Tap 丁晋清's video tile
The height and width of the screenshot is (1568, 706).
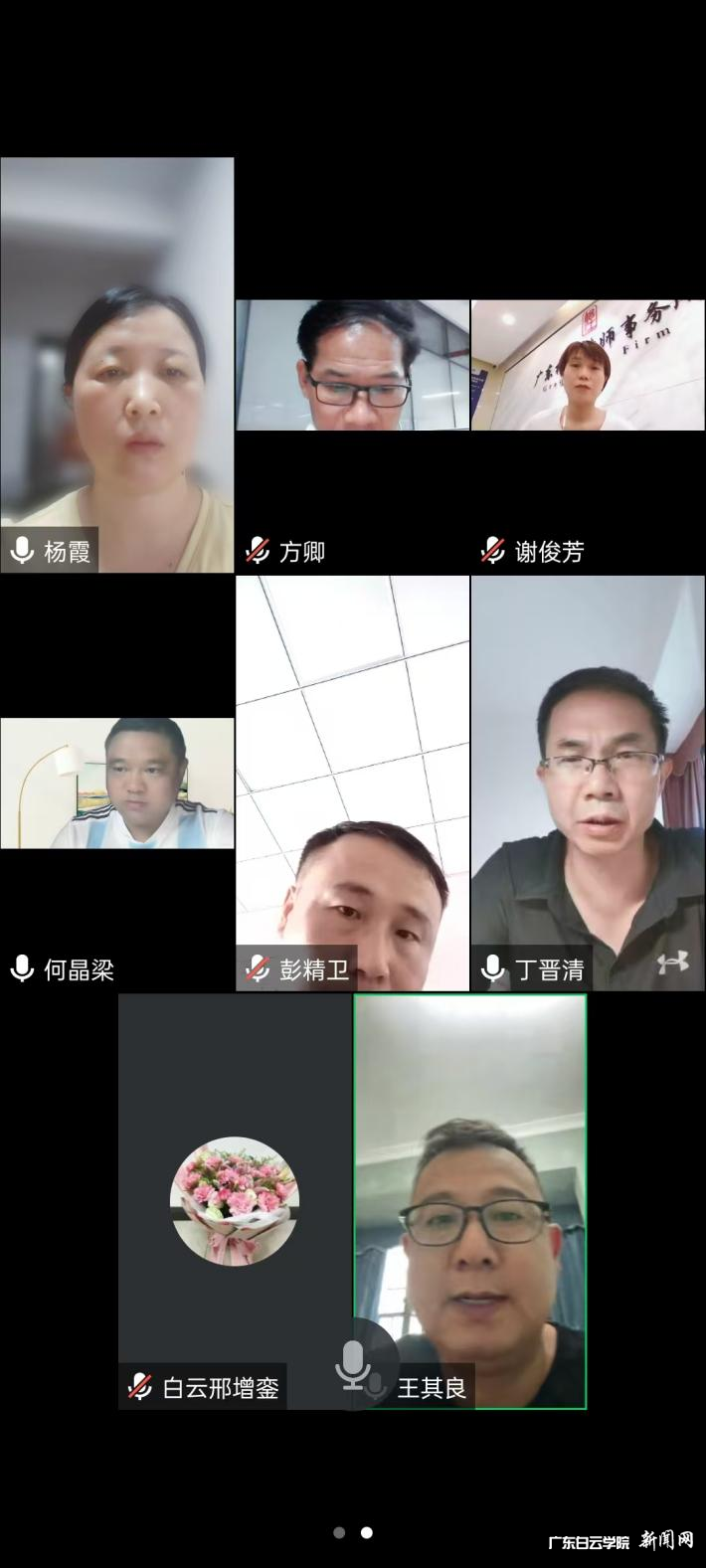point(588,783)
